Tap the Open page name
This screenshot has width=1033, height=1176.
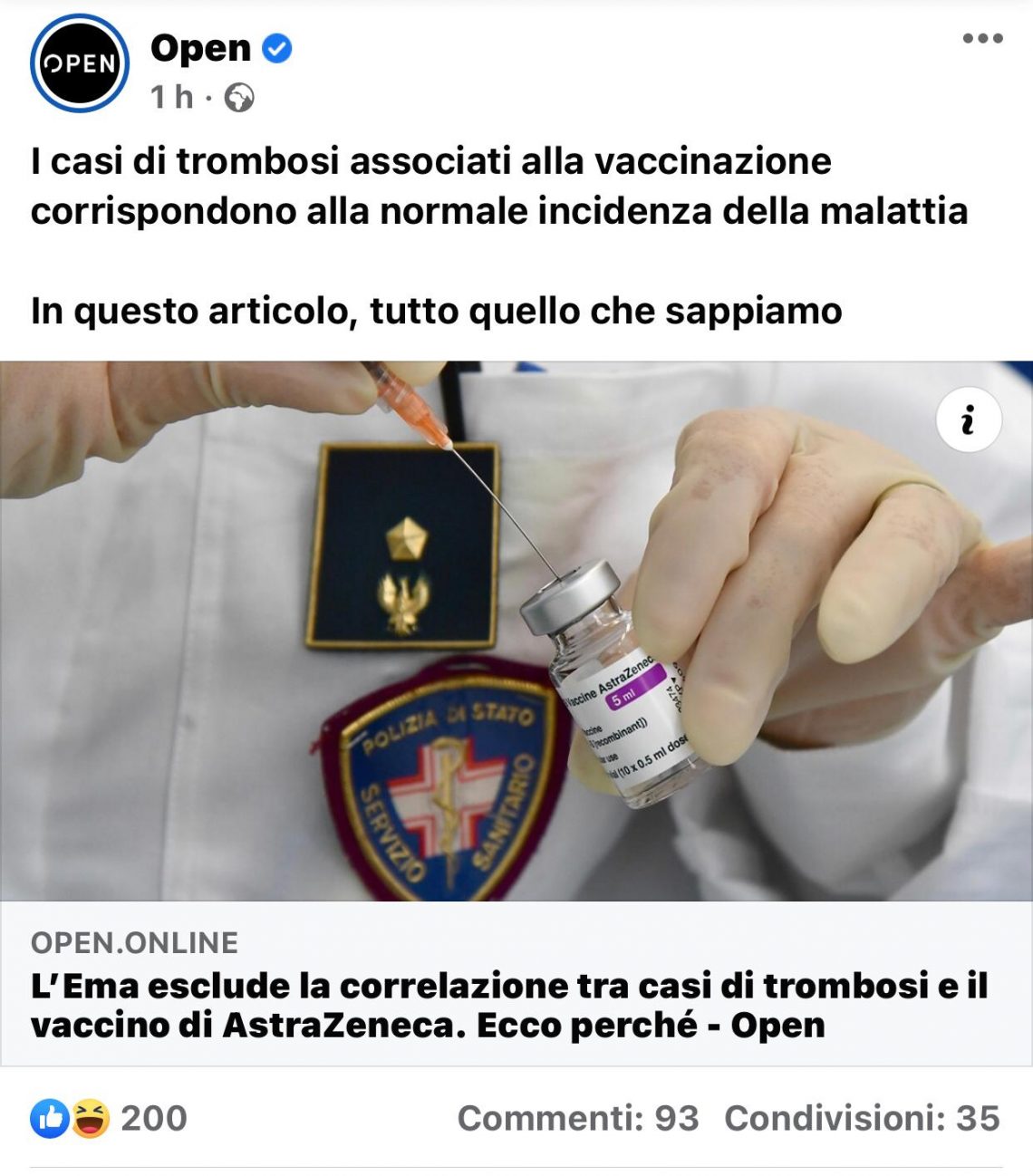click(x=200, y=48)
